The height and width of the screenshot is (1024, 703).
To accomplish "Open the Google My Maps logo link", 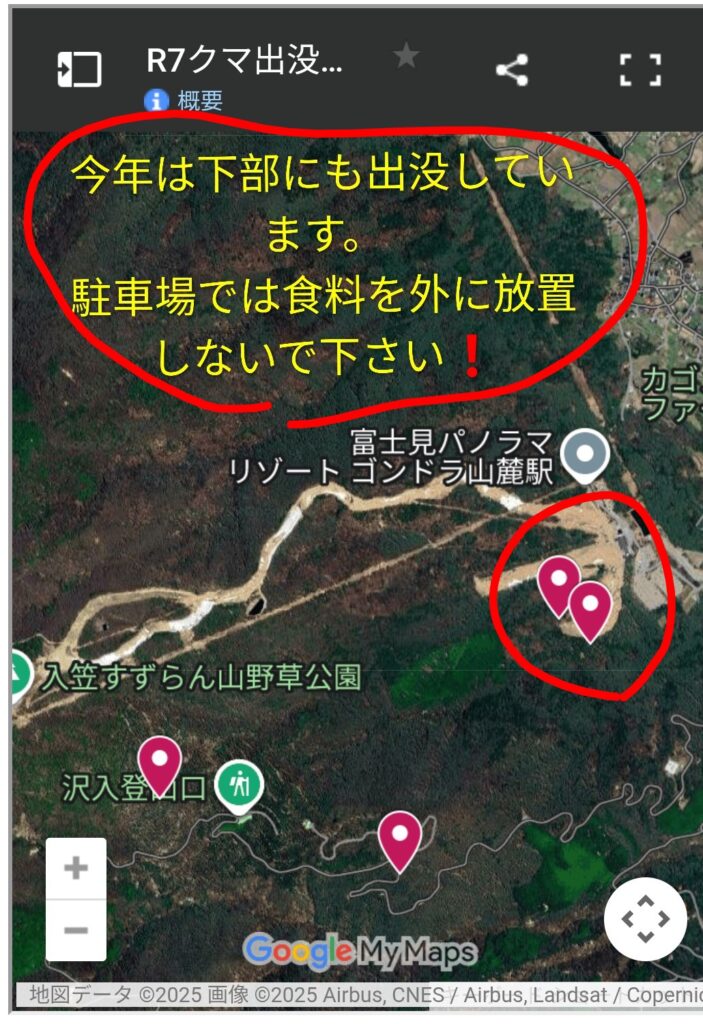I will point(360,951).
